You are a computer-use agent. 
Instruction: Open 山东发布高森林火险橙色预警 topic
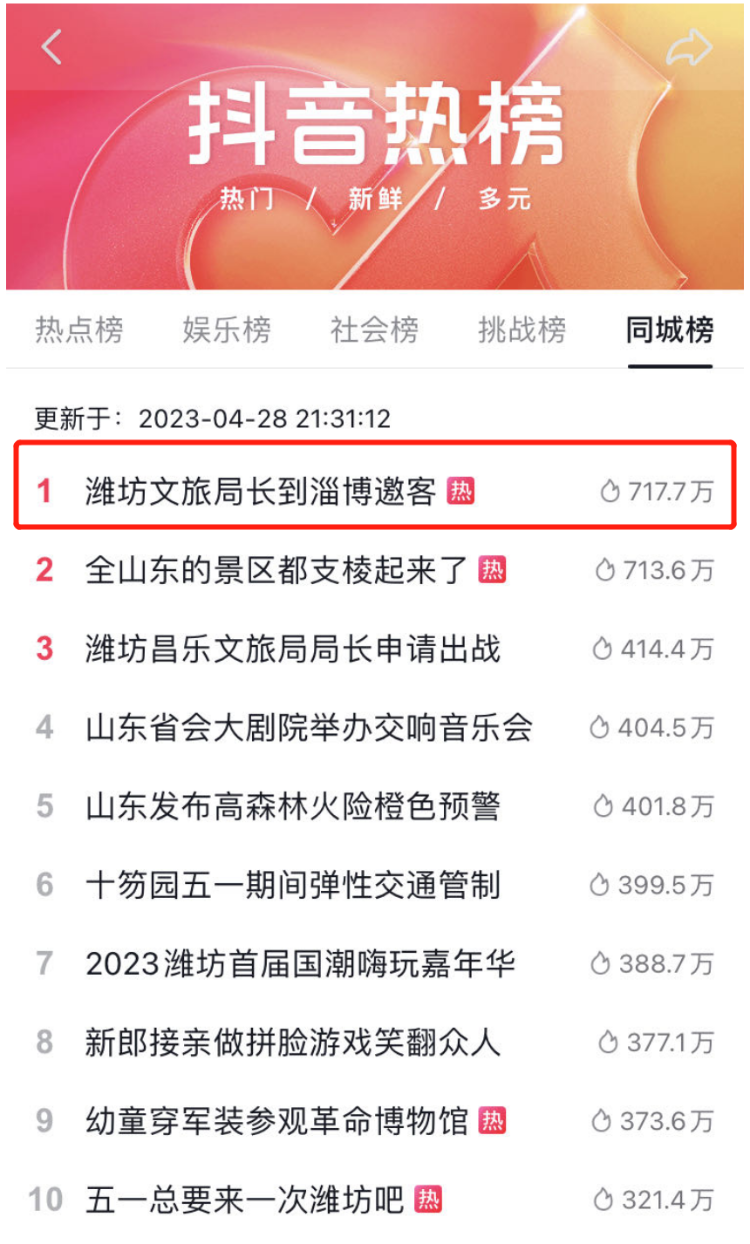[x=375, y=806]
